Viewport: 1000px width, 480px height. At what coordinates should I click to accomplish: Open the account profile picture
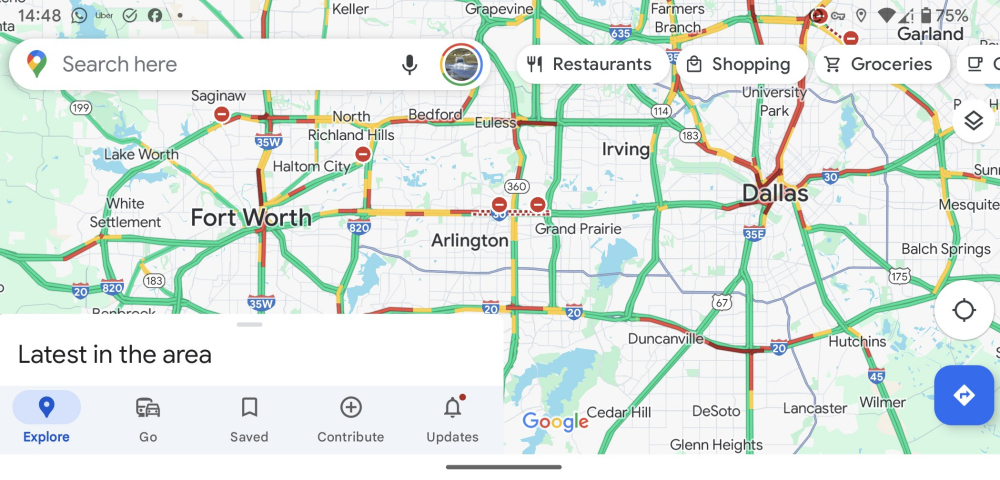tap(461, 65)
